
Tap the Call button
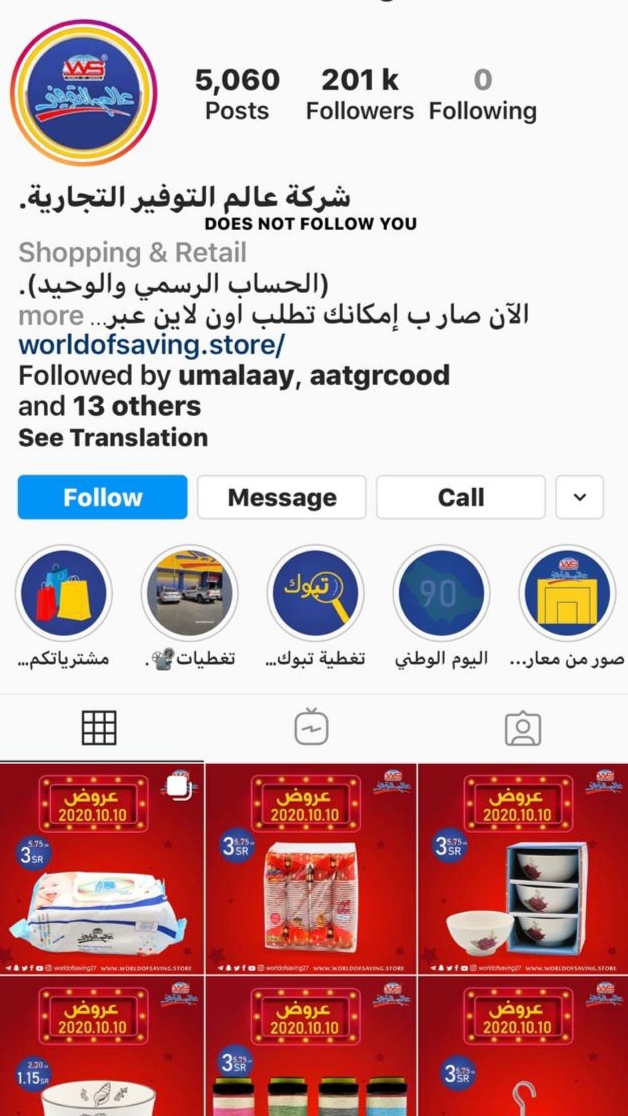pos(460,497)
